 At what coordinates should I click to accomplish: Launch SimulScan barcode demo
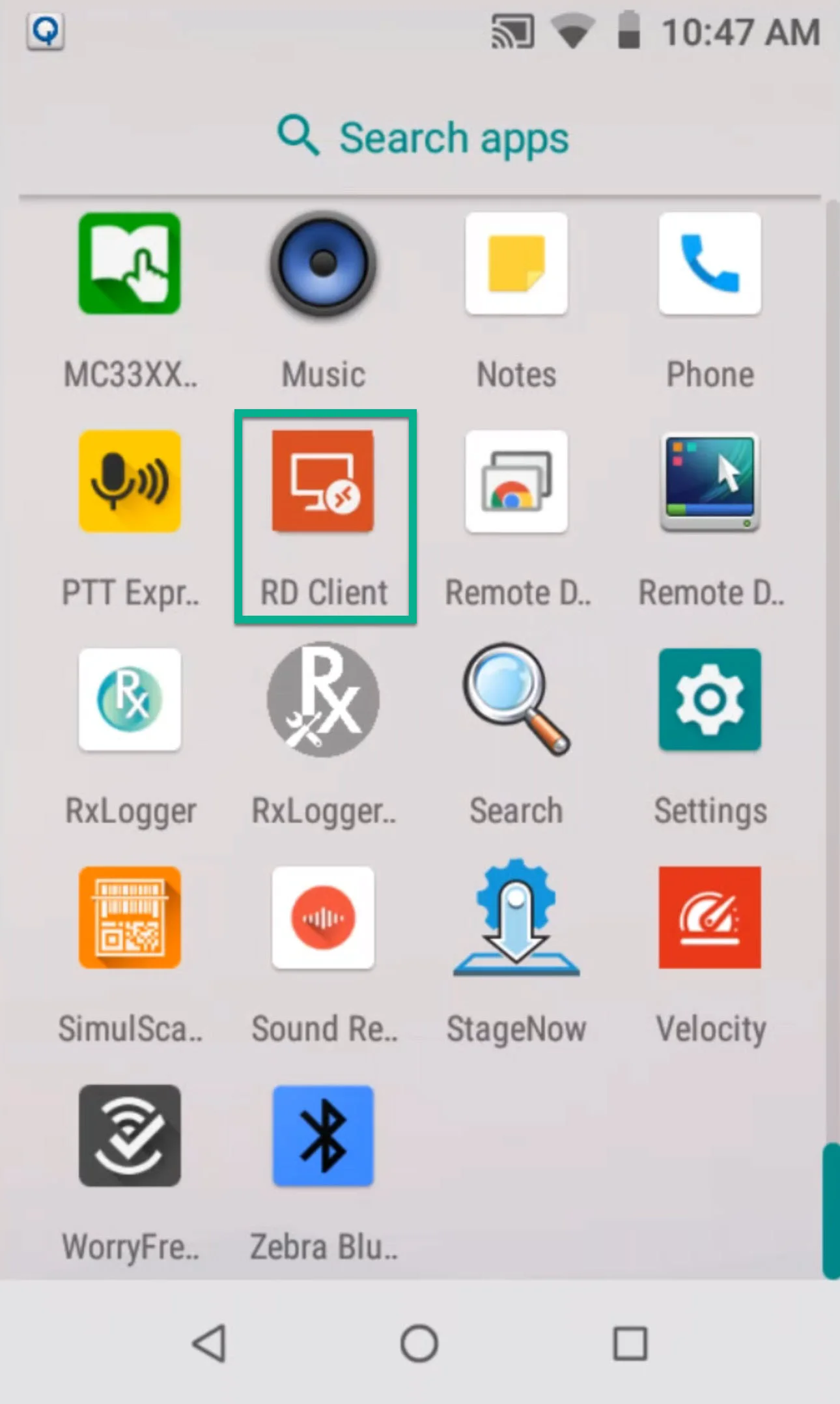point(130,919)
